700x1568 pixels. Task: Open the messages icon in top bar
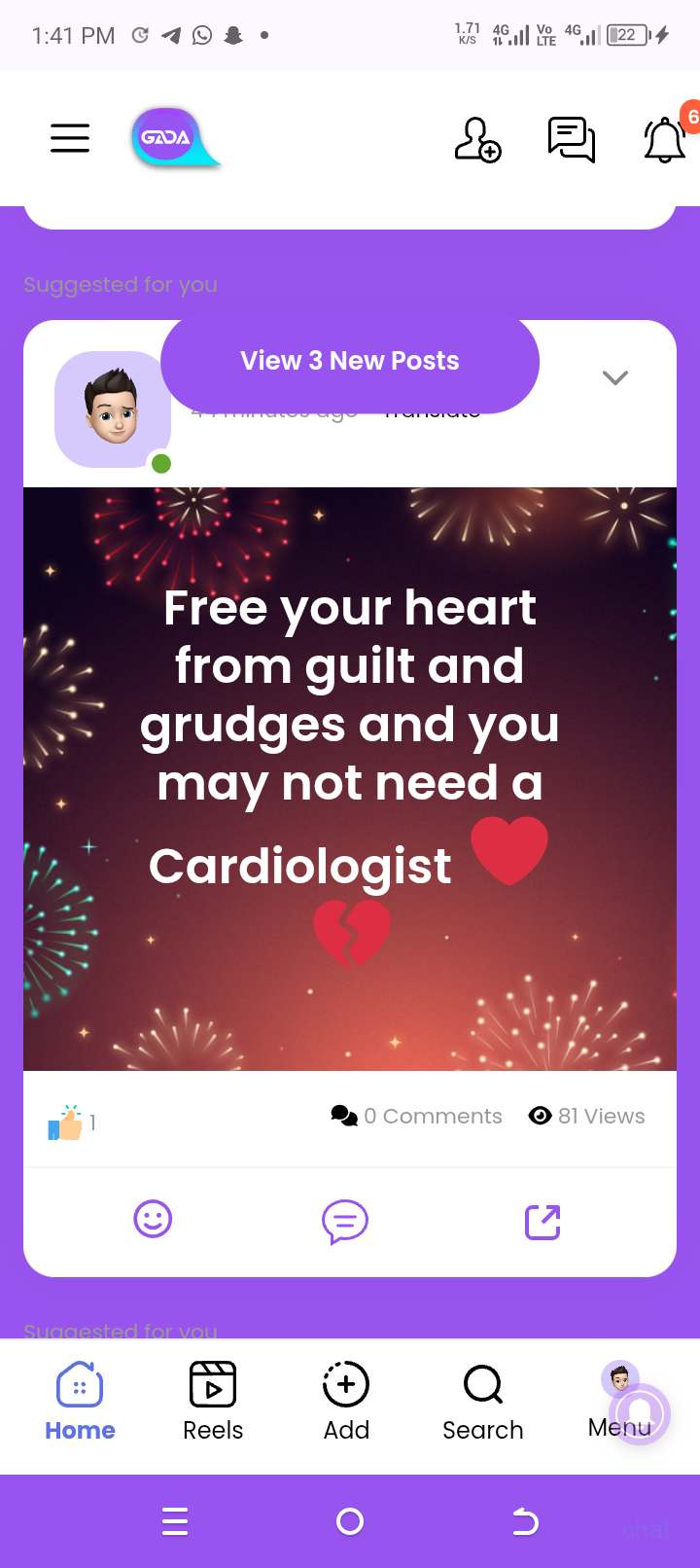pos(571,139)
